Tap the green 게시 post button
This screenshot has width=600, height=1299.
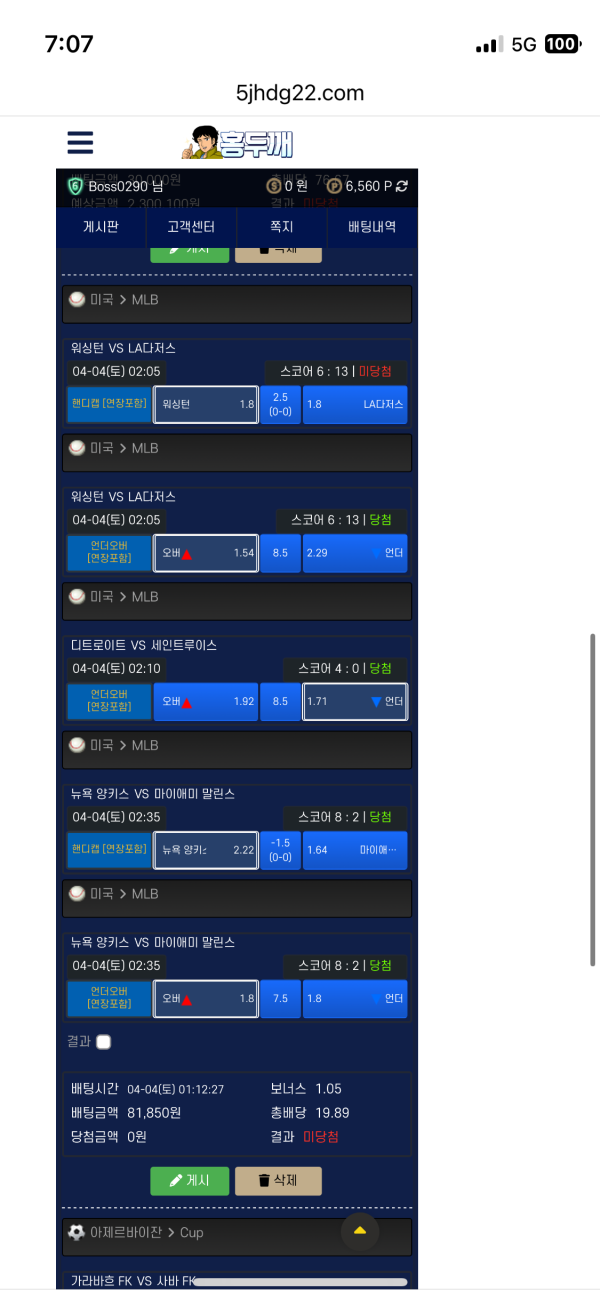[189, 1181]
